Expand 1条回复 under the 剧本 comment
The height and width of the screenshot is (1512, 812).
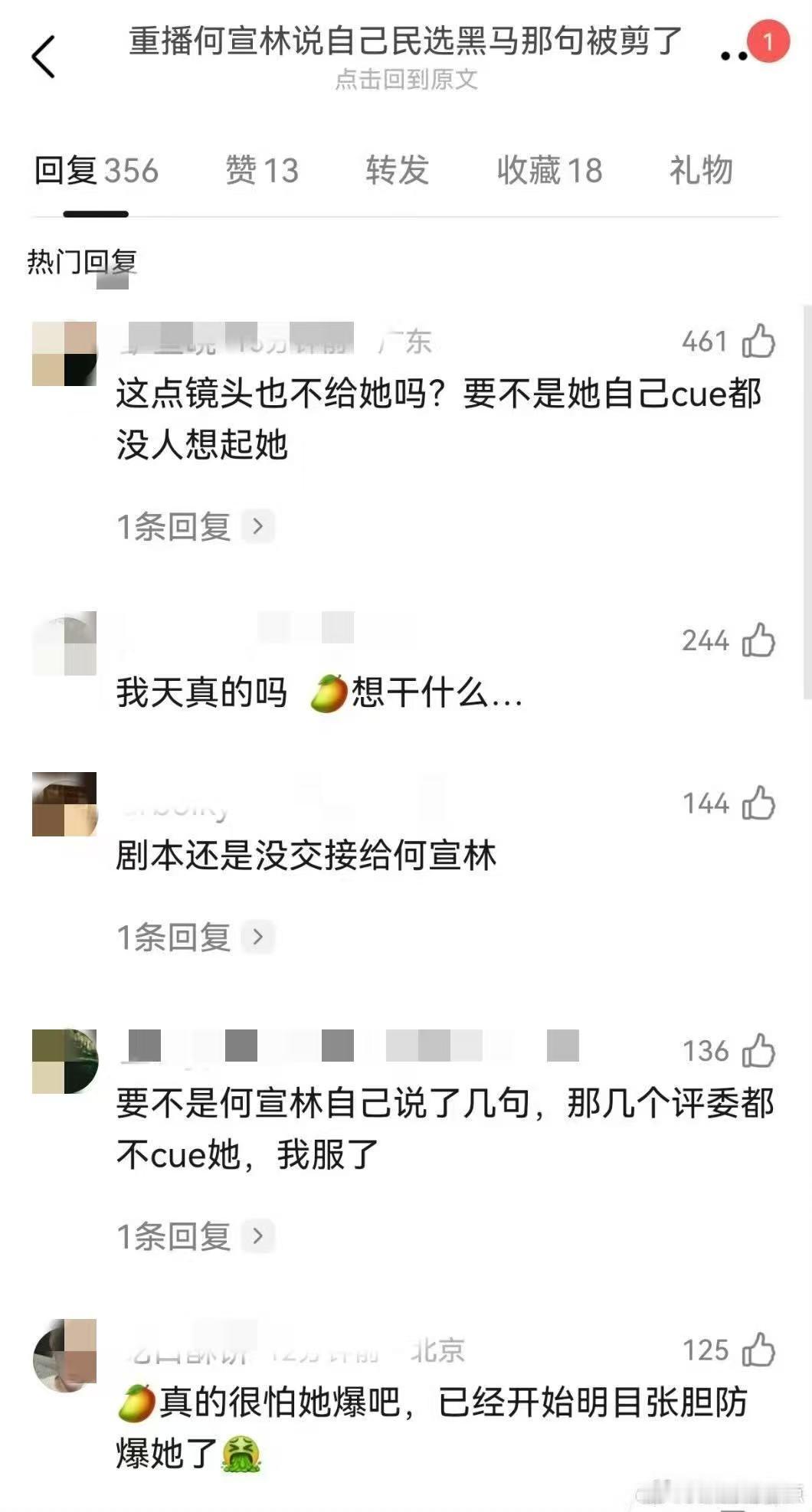190,938
